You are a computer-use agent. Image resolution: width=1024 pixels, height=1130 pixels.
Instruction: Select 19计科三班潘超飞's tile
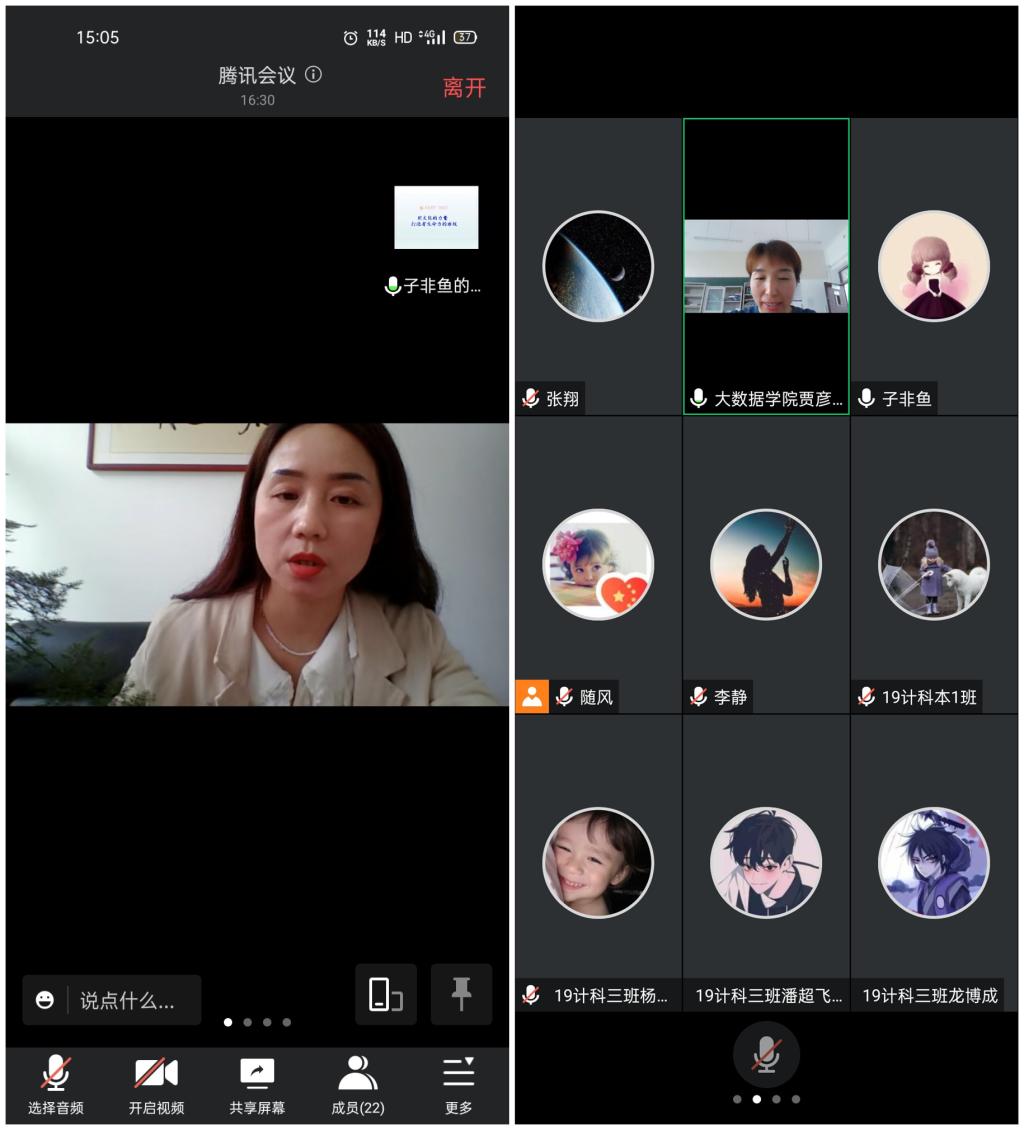coord(766,862)
